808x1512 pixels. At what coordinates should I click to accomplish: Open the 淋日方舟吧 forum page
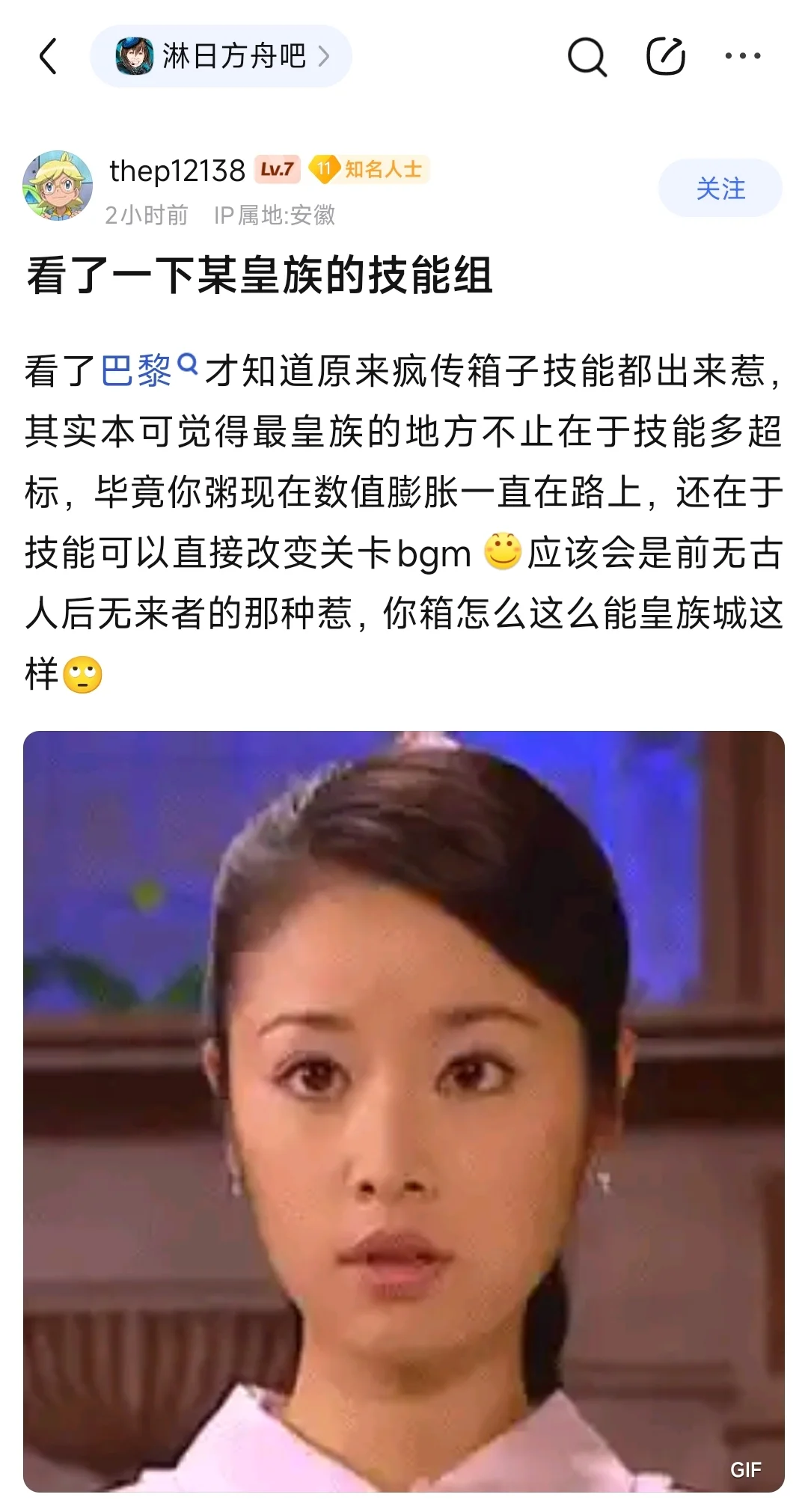[221, 56]
